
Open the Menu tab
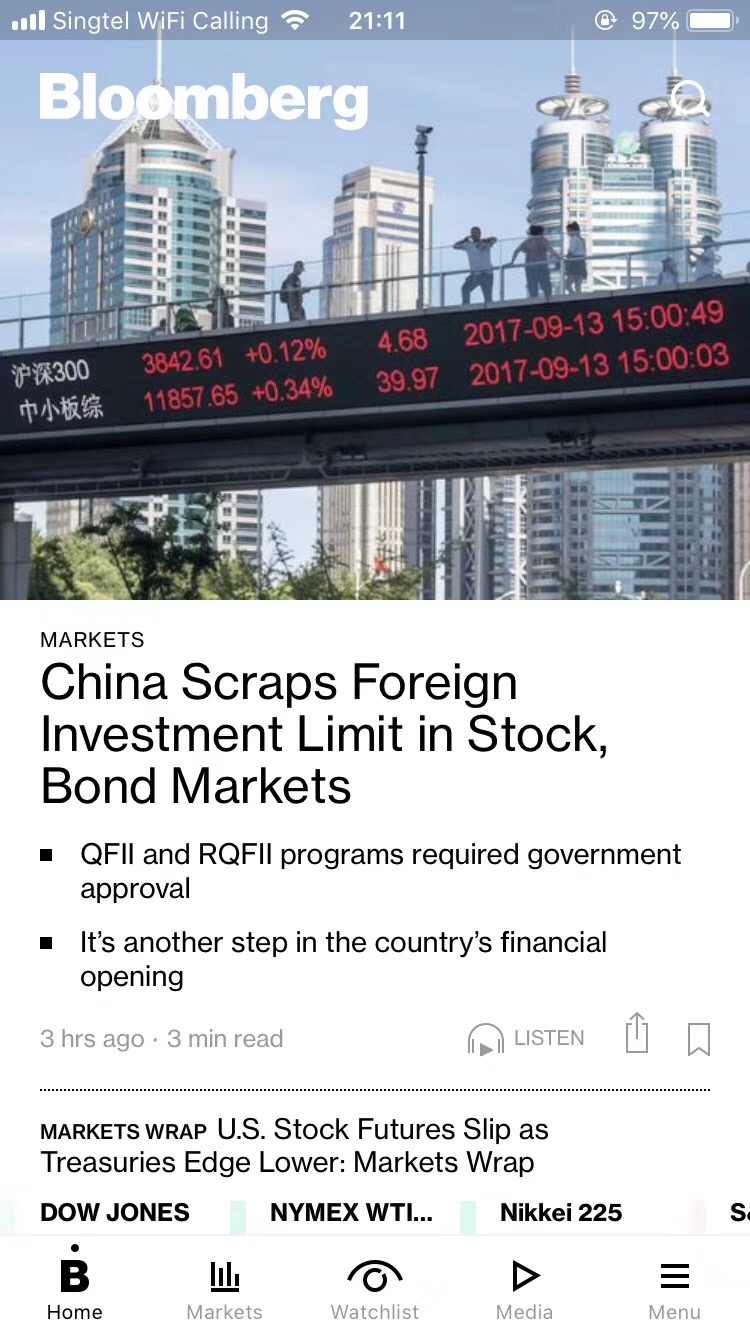coord(675,1288)
